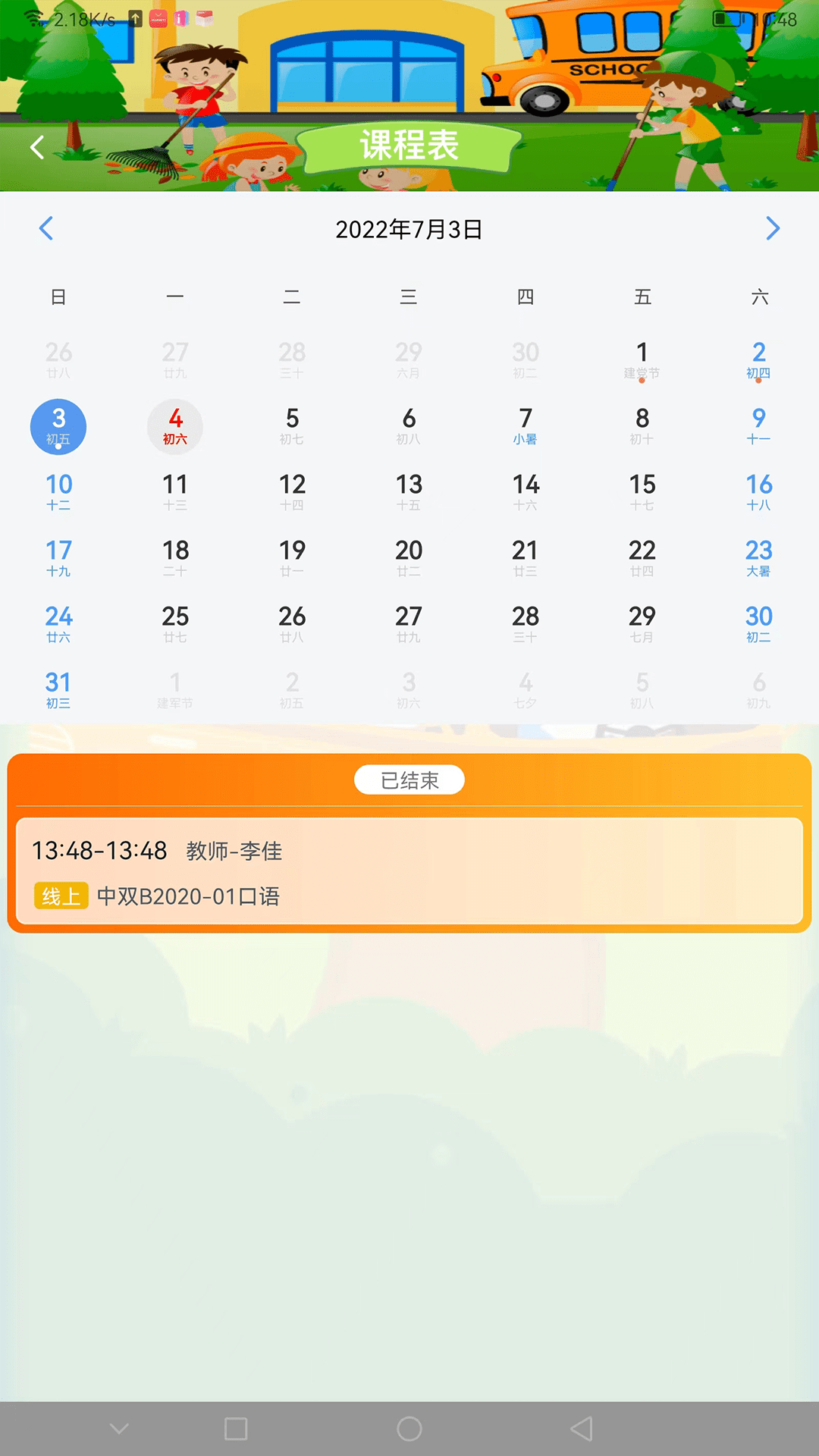Choose July 7 小暑 date

click(x=525, y=426)
